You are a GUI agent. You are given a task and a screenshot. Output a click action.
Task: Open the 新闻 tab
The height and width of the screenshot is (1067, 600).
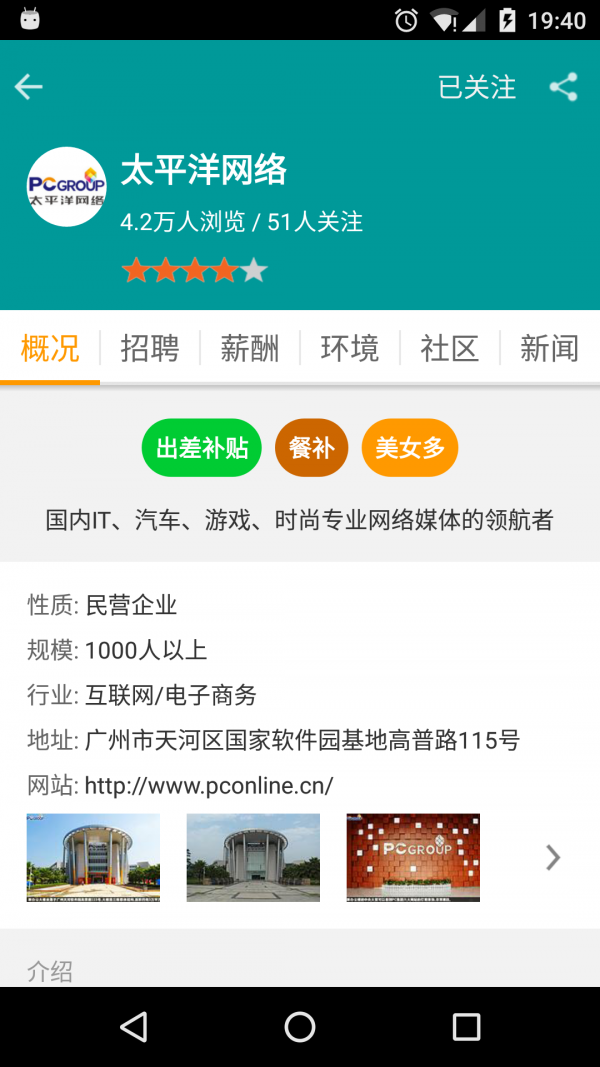coord(549,348)
